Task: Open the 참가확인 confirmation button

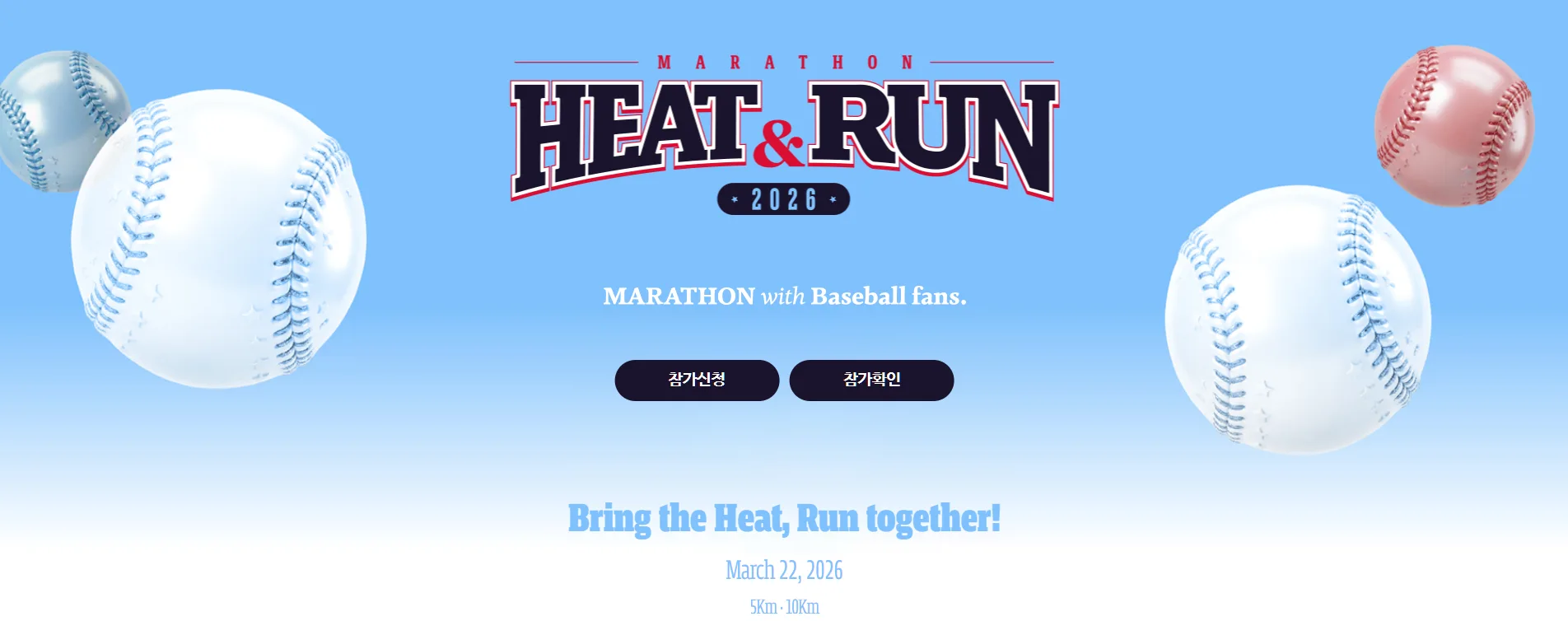Action: pos(871,380)
